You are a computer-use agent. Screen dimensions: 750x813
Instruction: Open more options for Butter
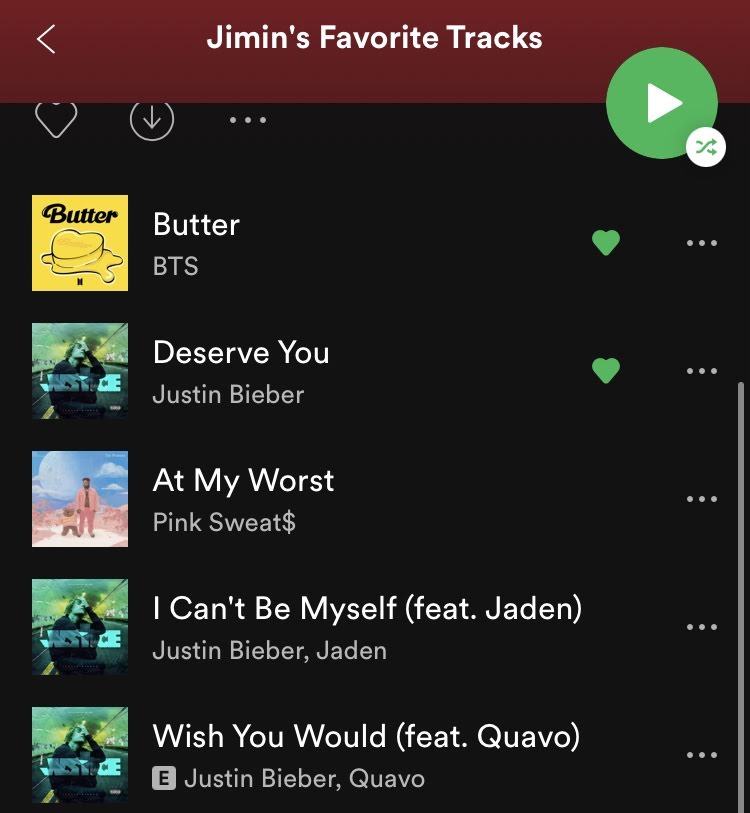702,243
